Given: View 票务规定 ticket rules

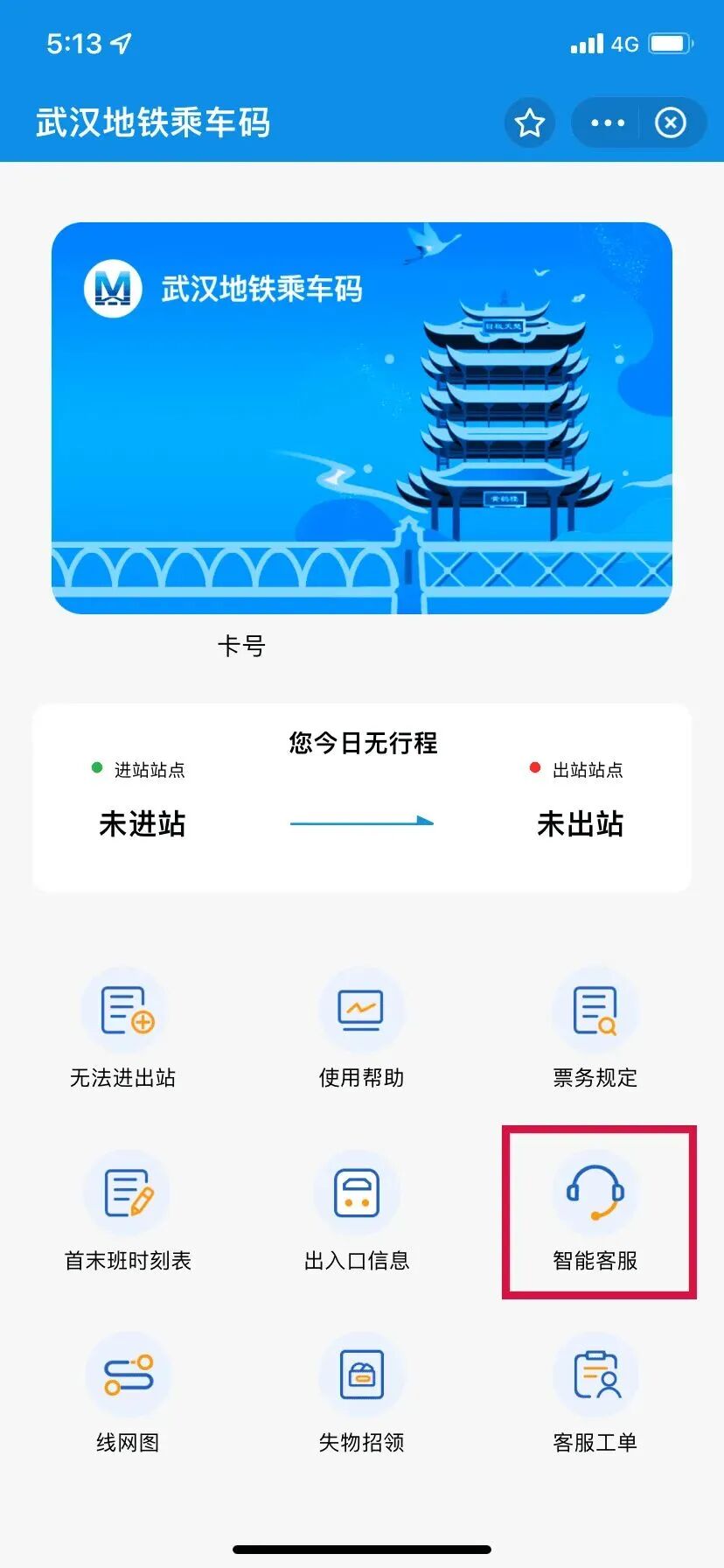Looking at the screenshot, I should click(595, 1028).
